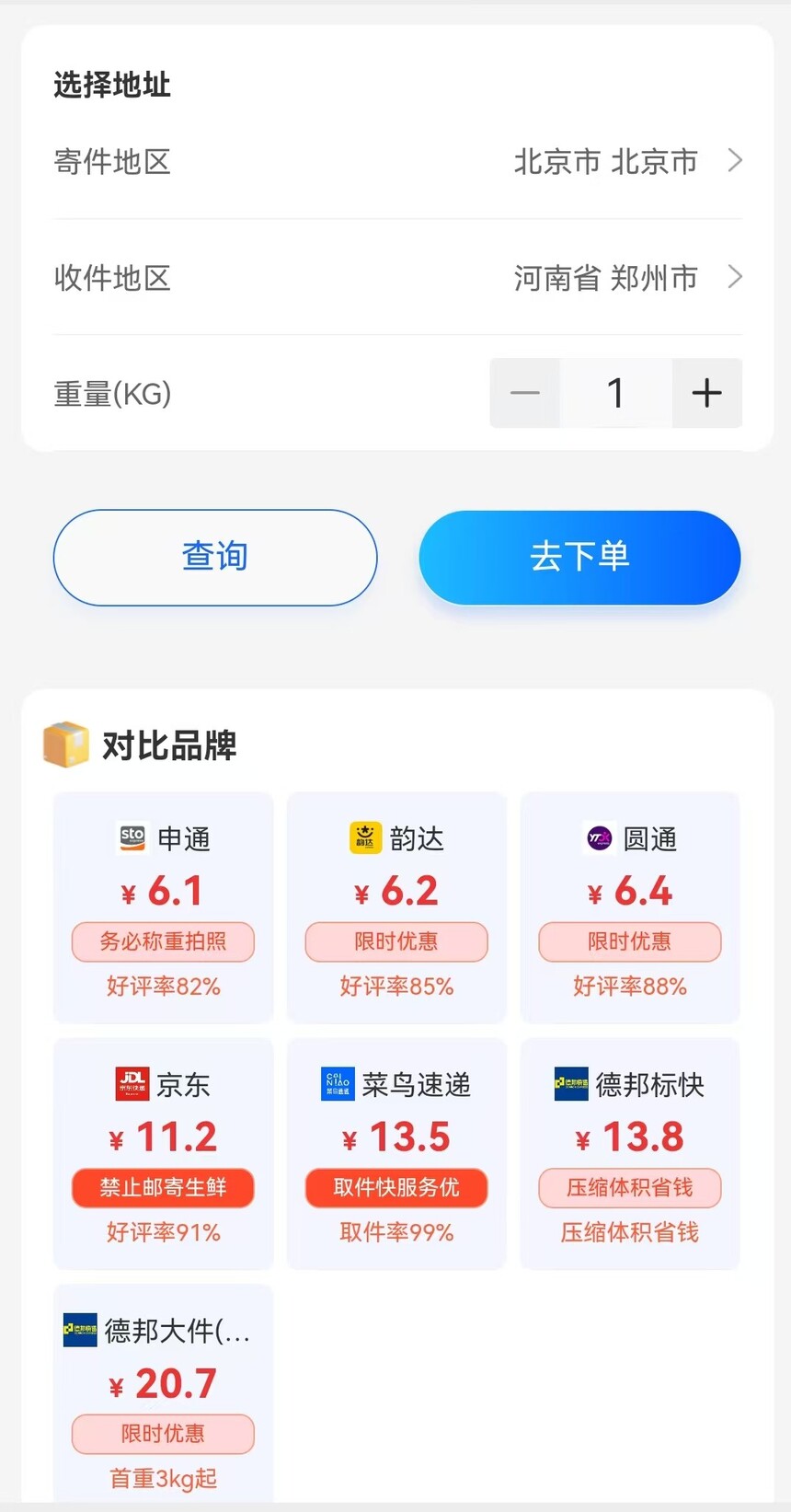Tap the 查询 query button
The height and width of the screenshot is (1512, 791).
tap(215, 558)
